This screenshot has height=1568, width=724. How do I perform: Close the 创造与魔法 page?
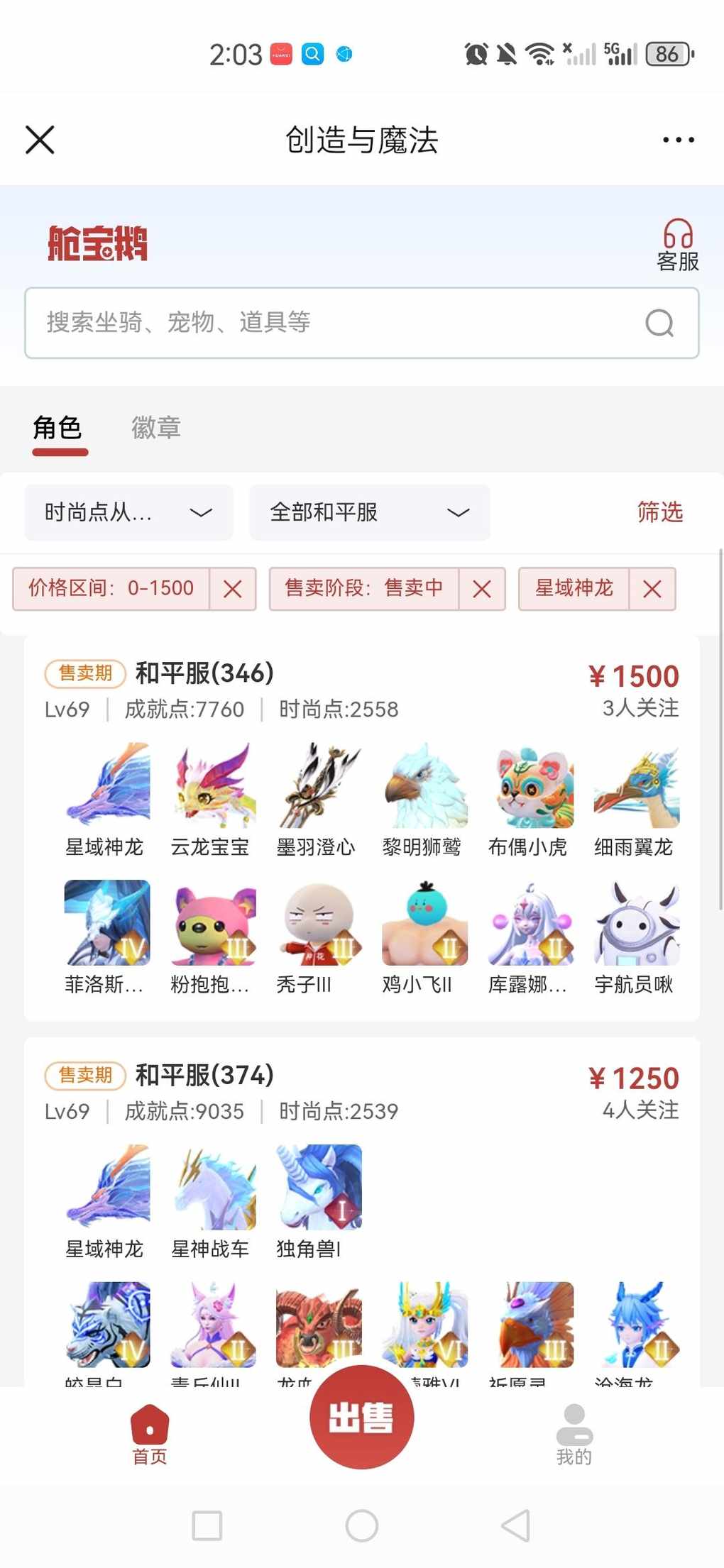click(x=40, y=140)
